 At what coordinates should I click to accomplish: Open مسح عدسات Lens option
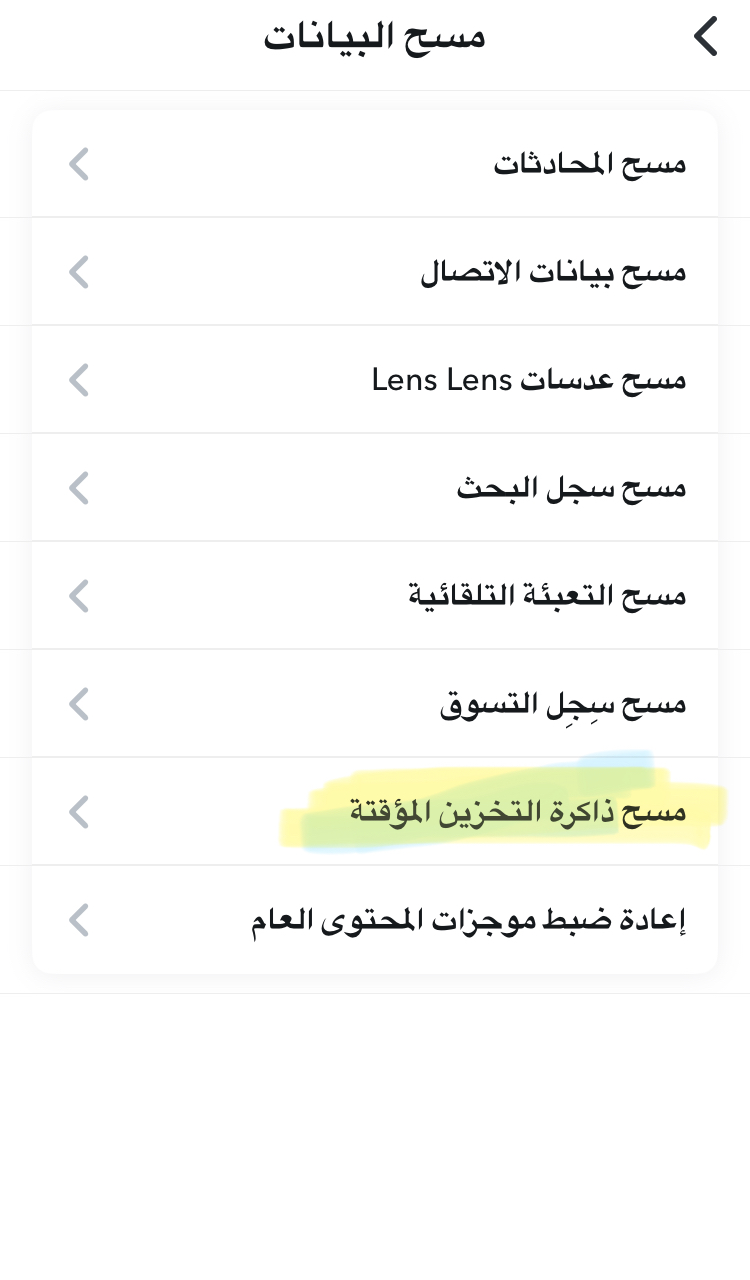tap(375, 380)
